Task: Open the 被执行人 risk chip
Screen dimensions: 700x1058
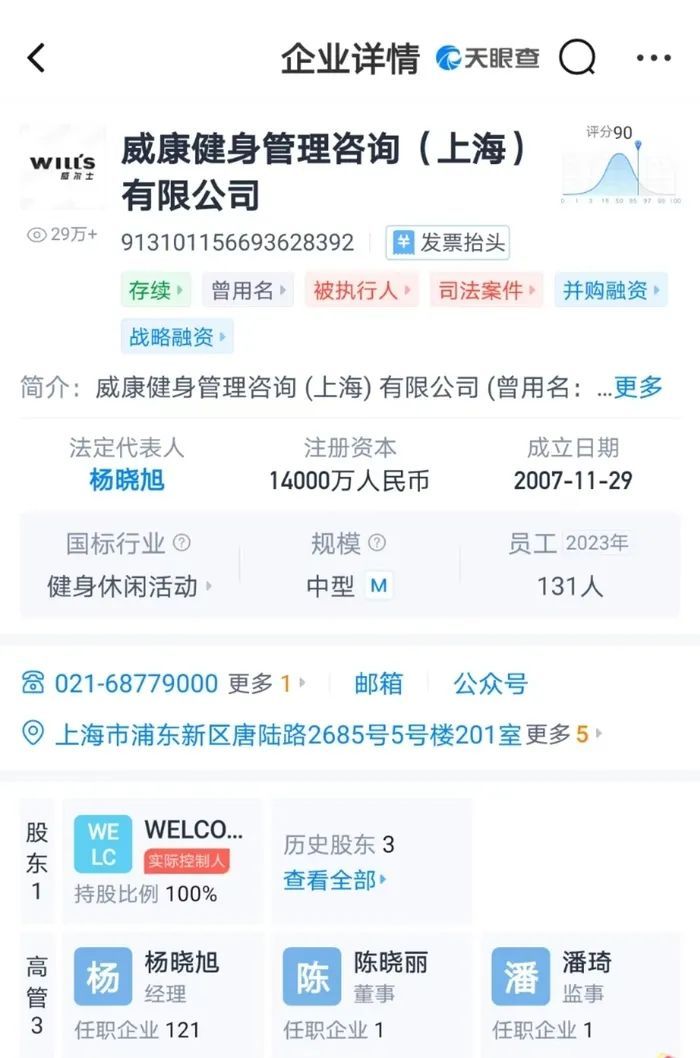Action: tap(361, 291)
